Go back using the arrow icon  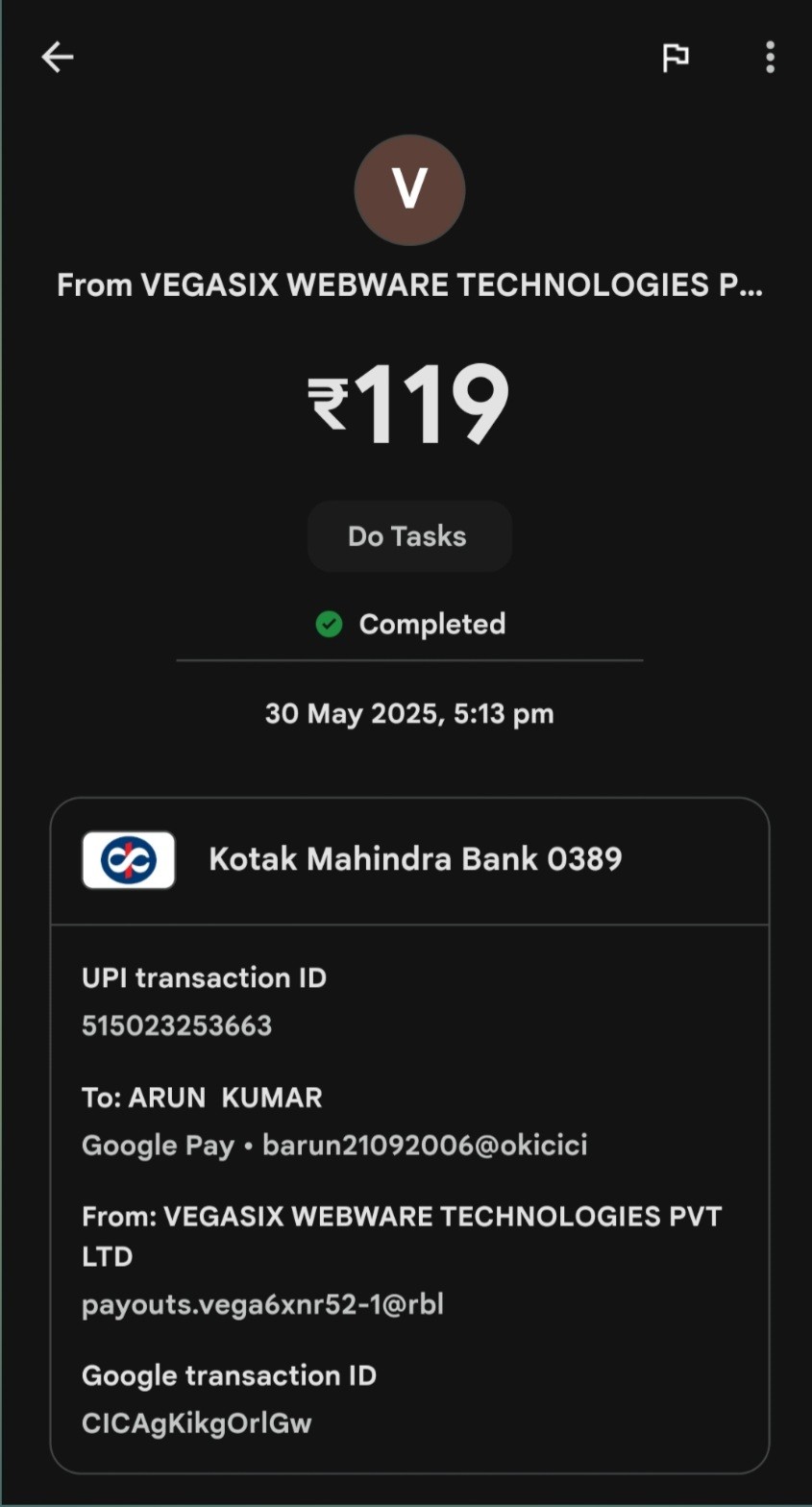coord(58,58)
